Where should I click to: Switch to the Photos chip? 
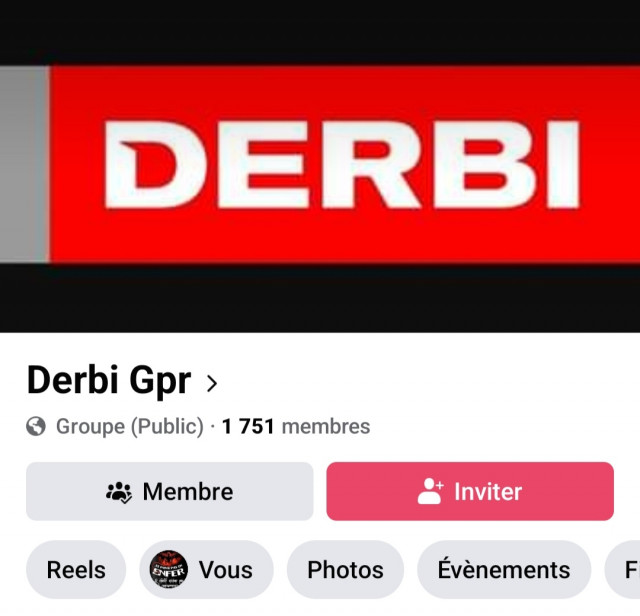point(345,570)
